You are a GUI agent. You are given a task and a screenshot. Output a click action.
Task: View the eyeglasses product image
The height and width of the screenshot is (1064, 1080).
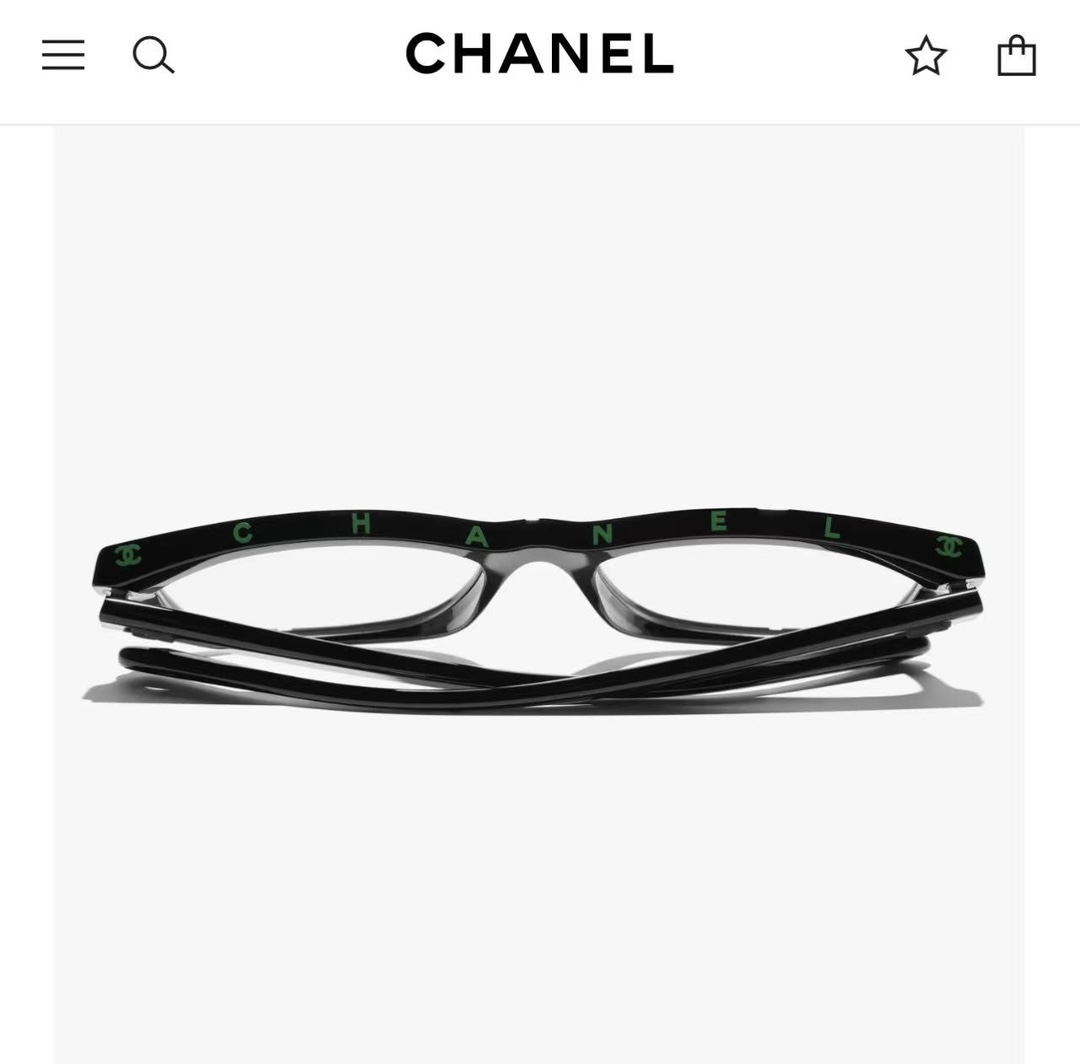coord(539,610)
